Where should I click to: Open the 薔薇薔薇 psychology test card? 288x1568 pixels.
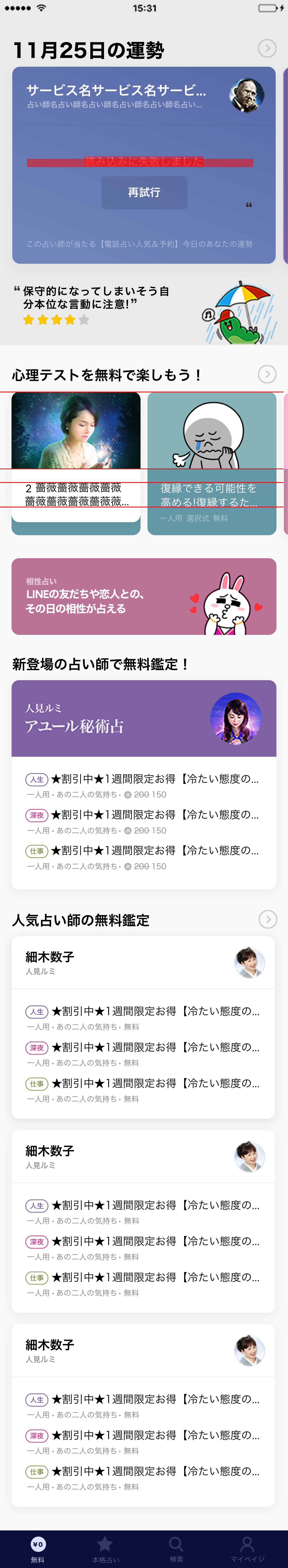click(76, 462)
